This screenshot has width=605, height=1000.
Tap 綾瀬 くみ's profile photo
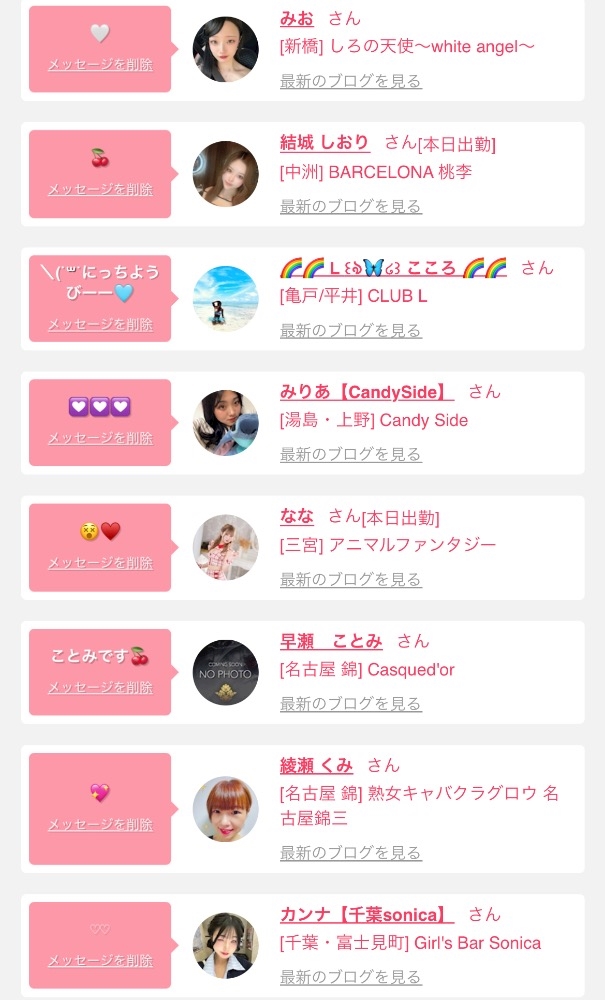pos(226,809)
